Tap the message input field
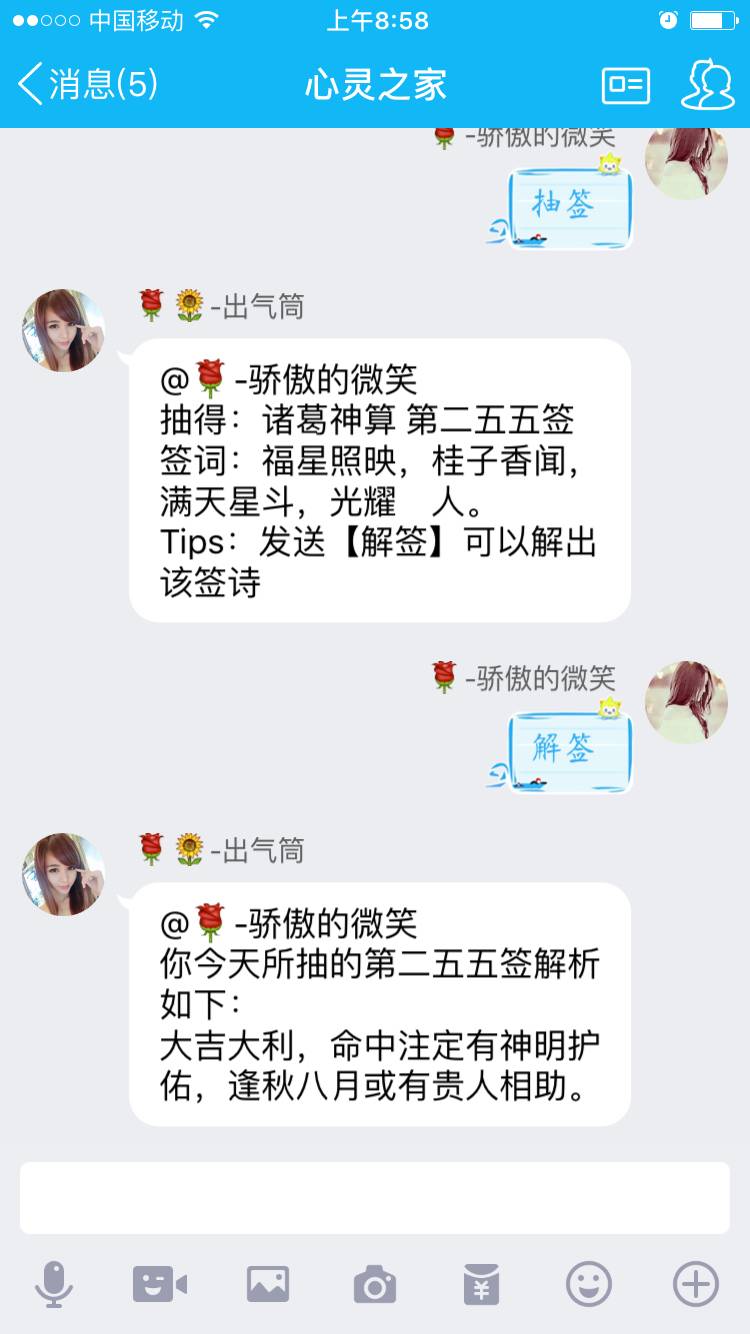Viewport: 750px width, 1334px height. (x=375, y=1197)
